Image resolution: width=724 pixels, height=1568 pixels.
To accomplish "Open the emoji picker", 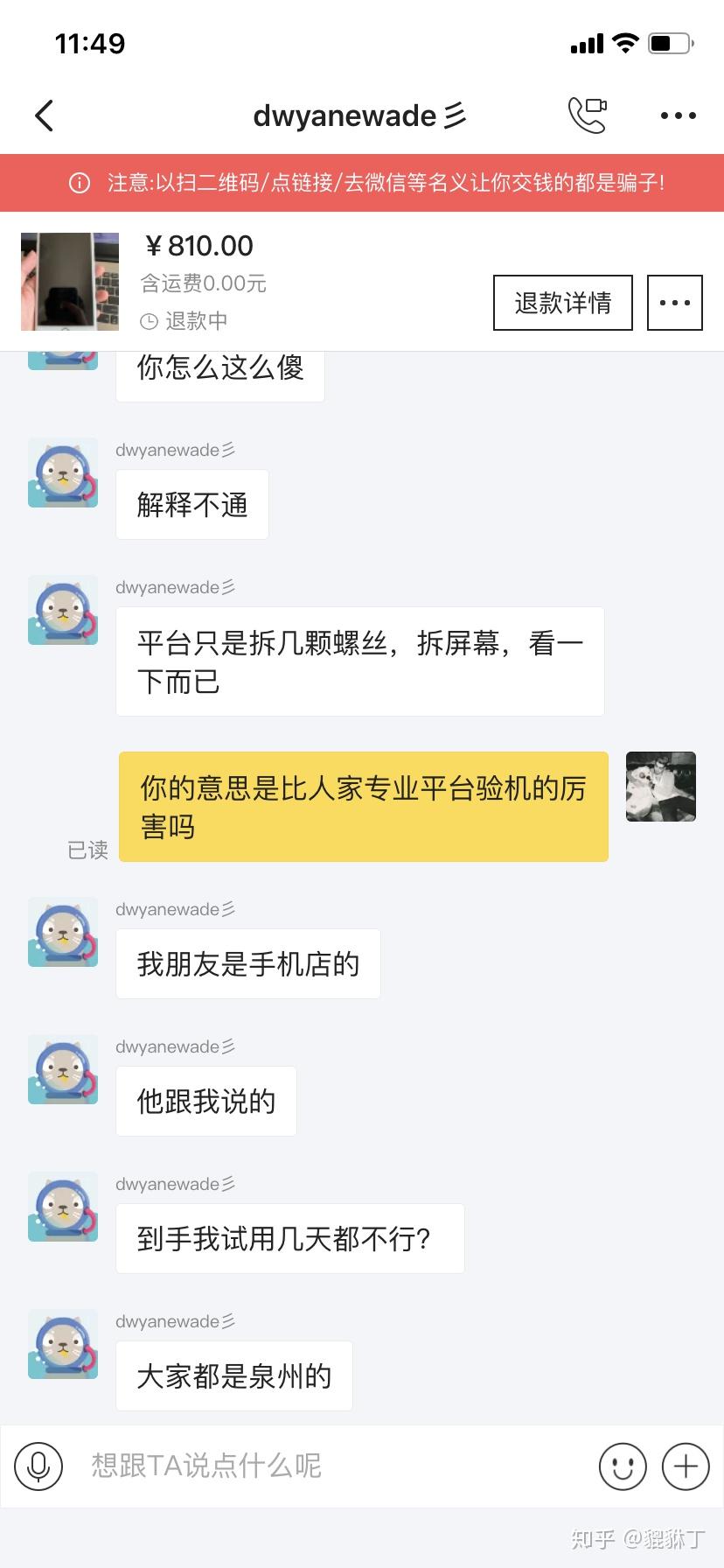I will [x=622, y=1466].
